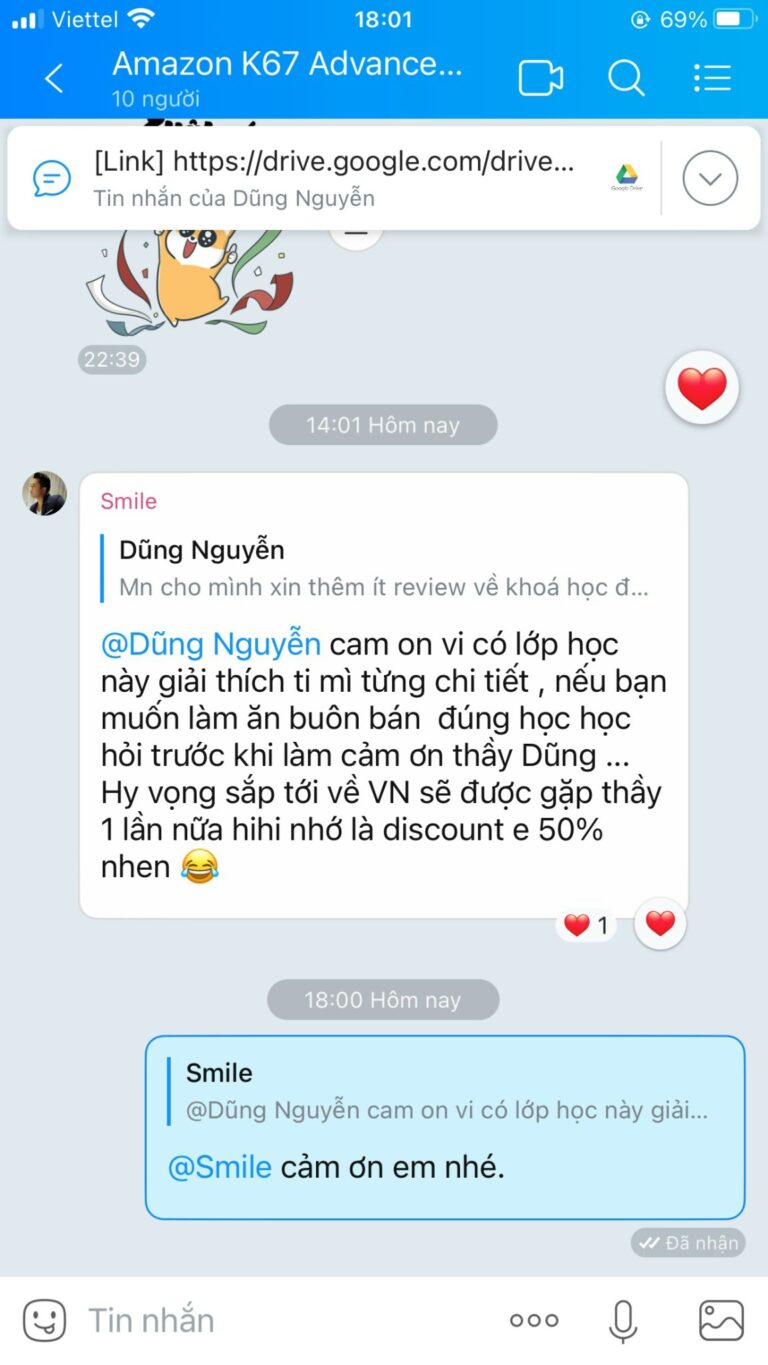Go back from the group chat

click(54, 78)
